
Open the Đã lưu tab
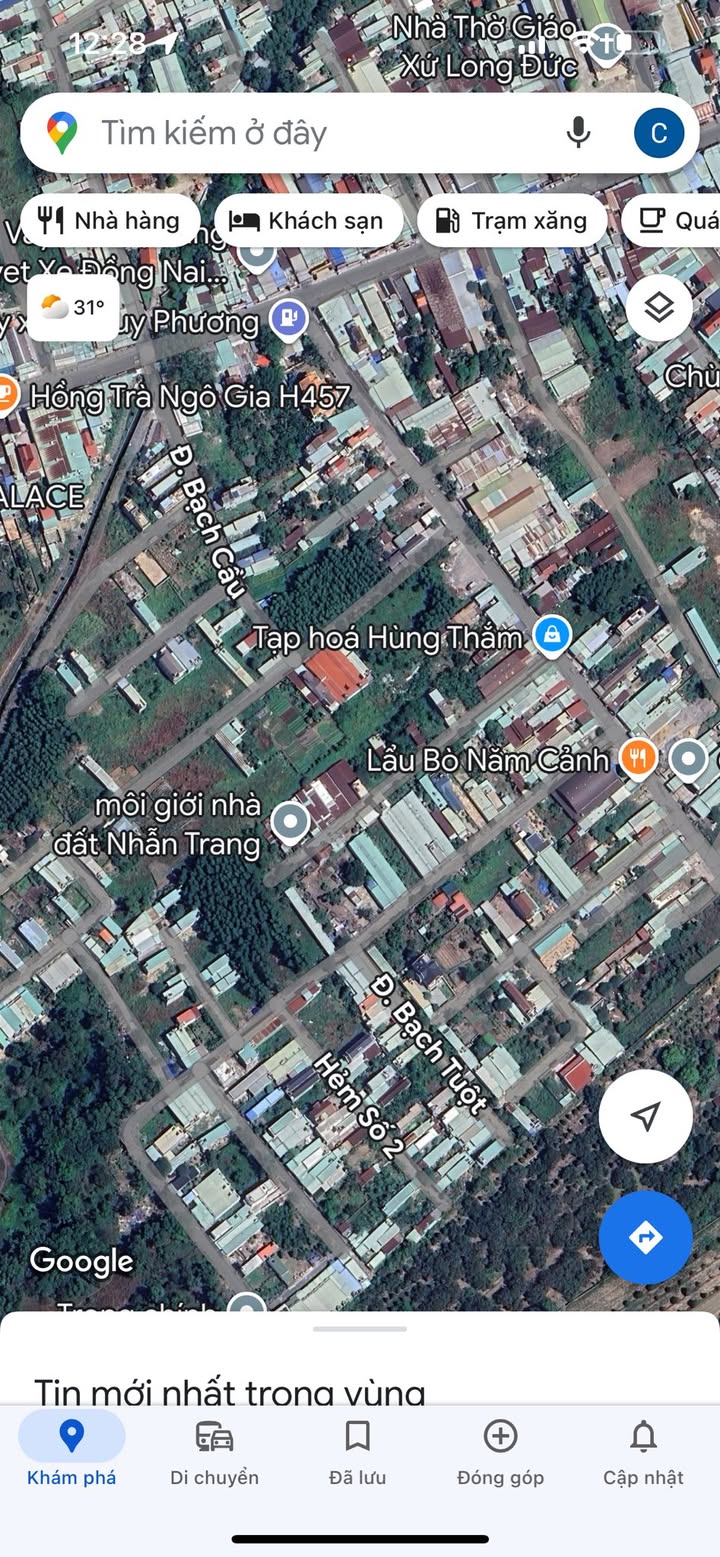tap(357, 1450)
